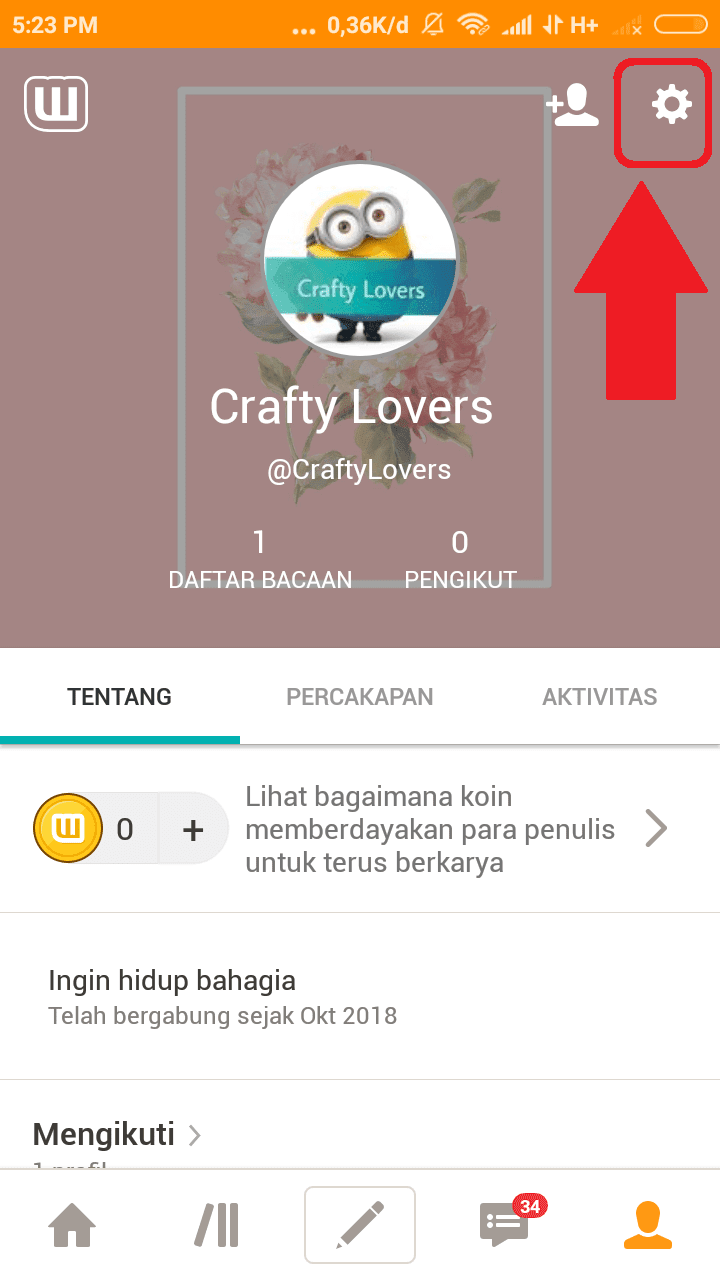Screen dimensions: 720x1280
Task: Select the TENTANG tab
Action: click(120, 697)
